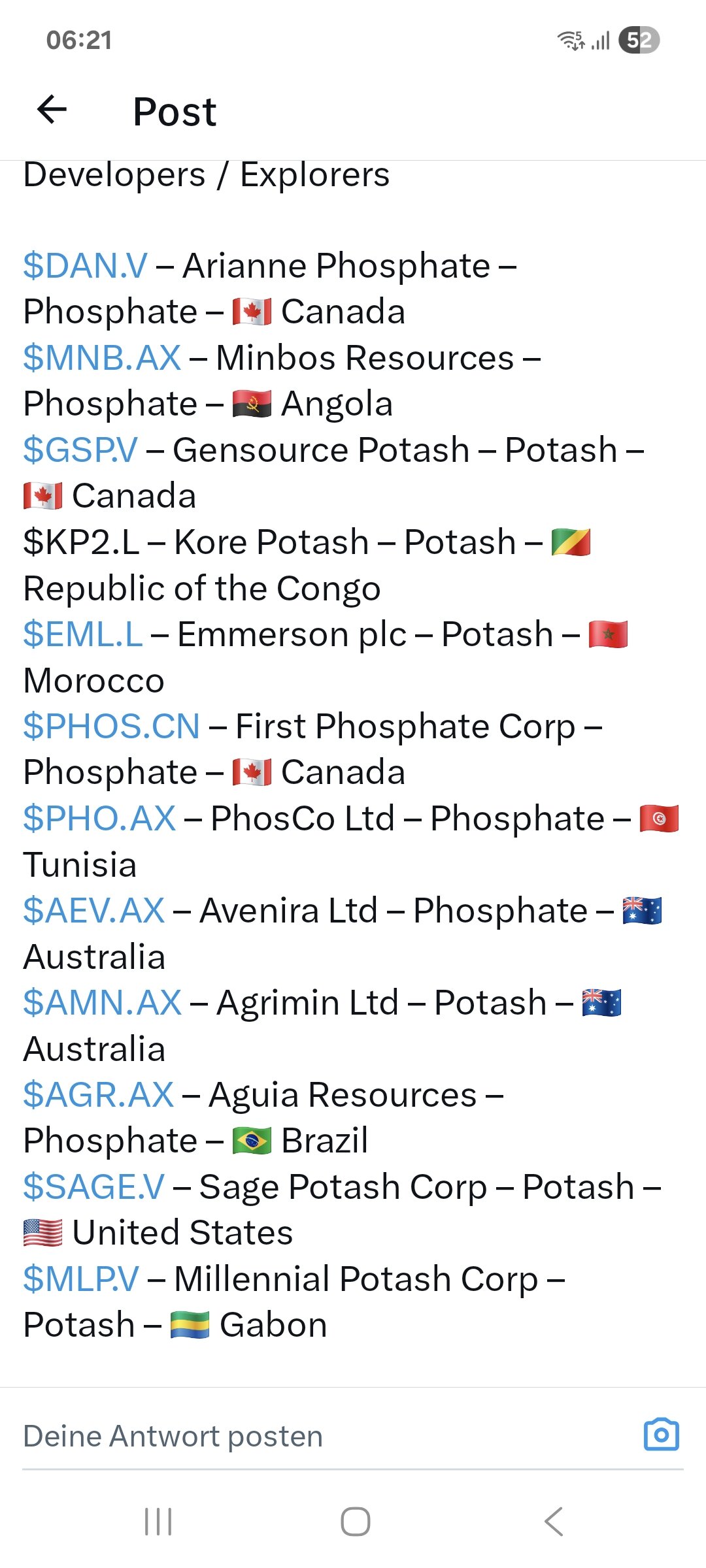Open the $EML.L cashtag link
The height and width of the screenshot is (1568, 706).
pyautogui.click(x=83, y=634)
